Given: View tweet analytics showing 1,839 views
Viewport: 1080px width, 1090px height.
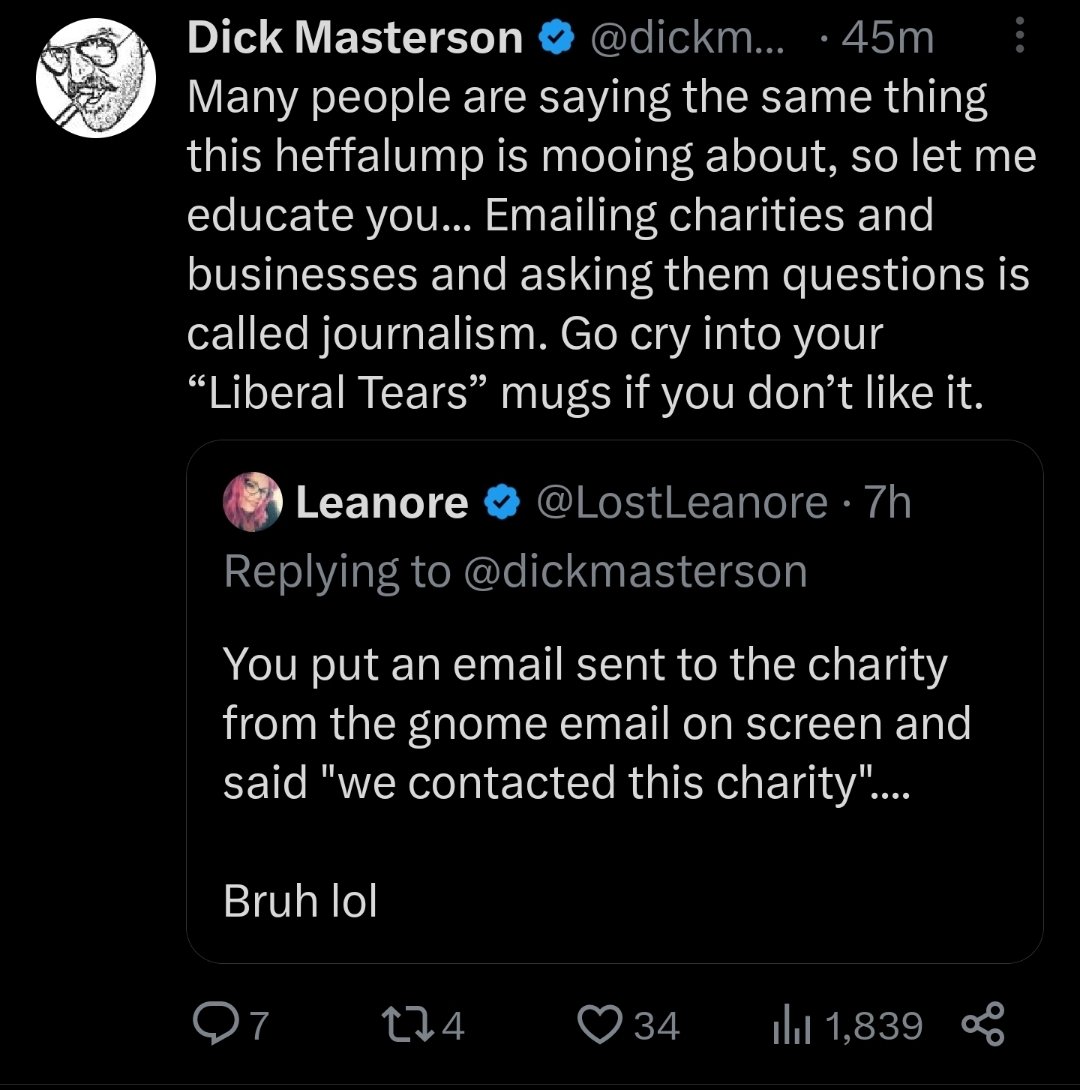Looking at the screenshot, I should (789, 1025).
